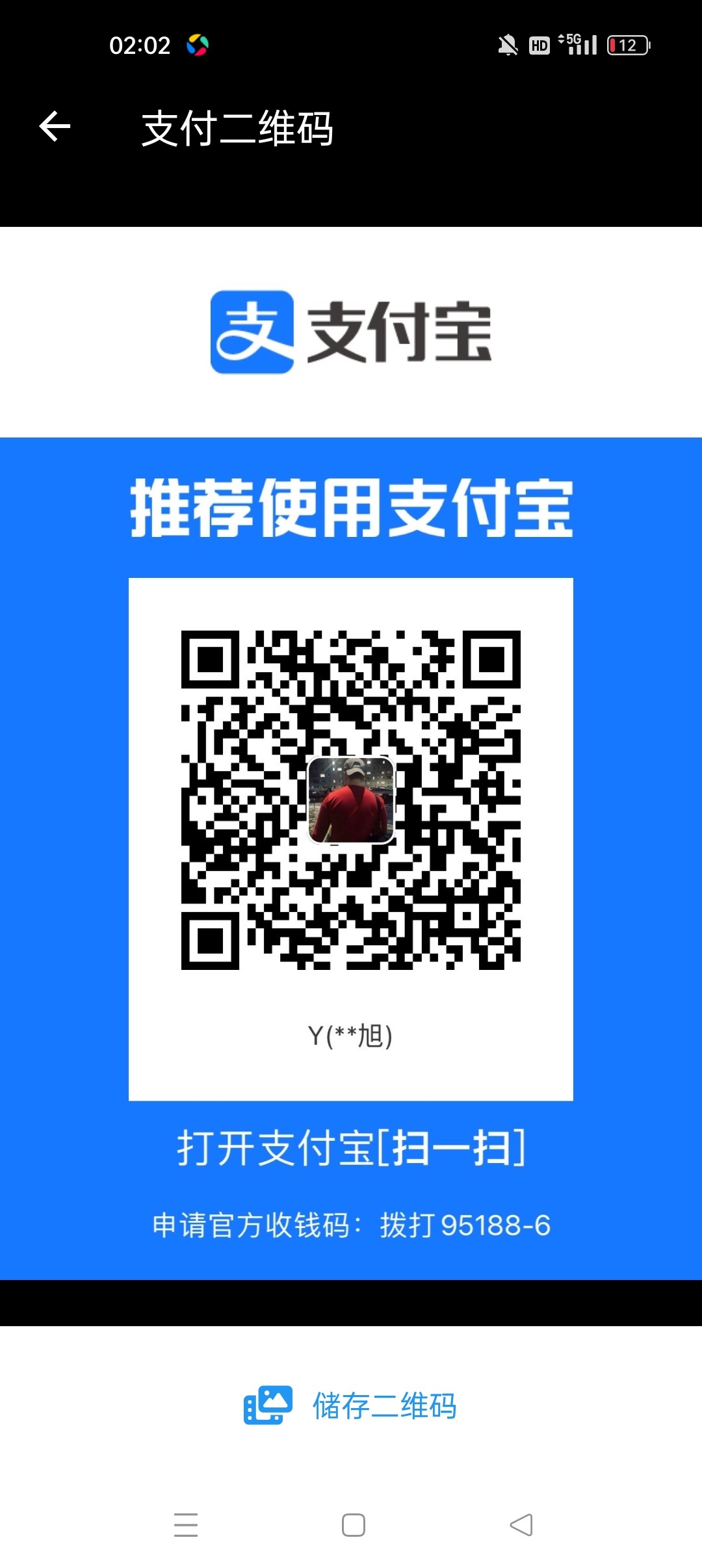Go back using the top arrow
This screenshot has height=1568, width=702.
coord(55,126)
